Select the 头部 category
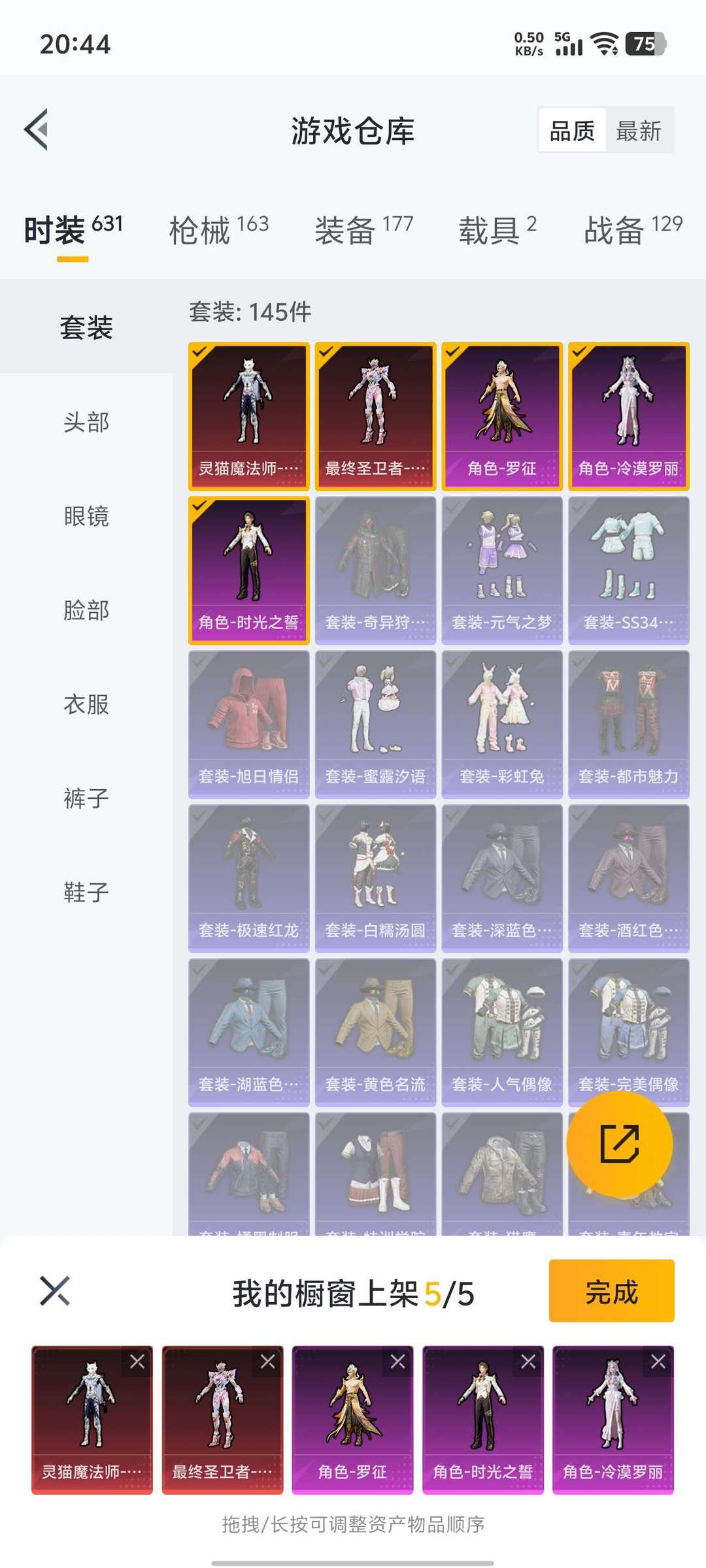The width and height of the screenshot is (706, 1568). coord(86,422)
